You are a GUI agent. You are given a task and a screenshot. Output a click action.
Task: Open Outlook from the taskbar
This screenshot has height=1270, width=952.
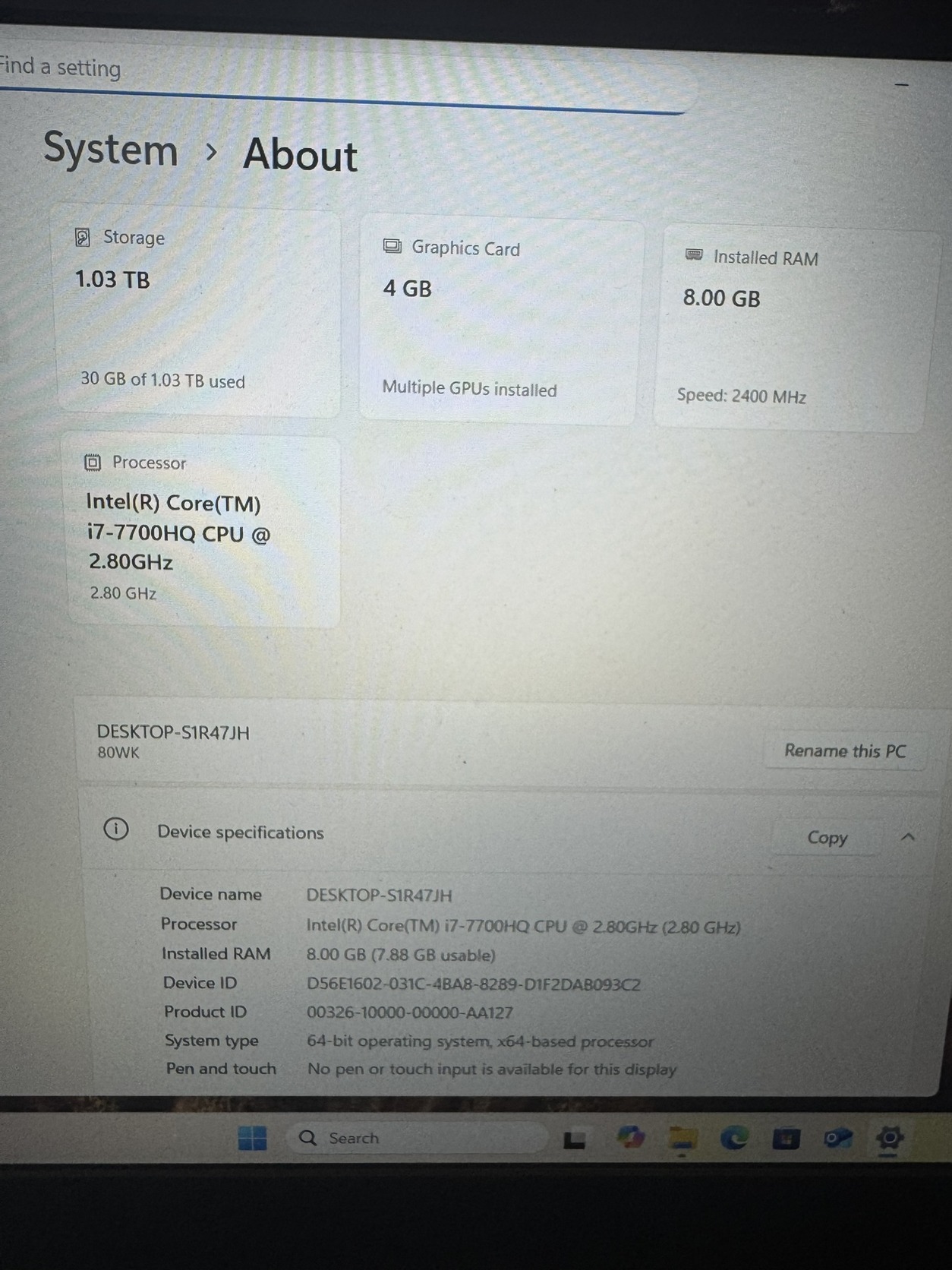point(837,1138)
